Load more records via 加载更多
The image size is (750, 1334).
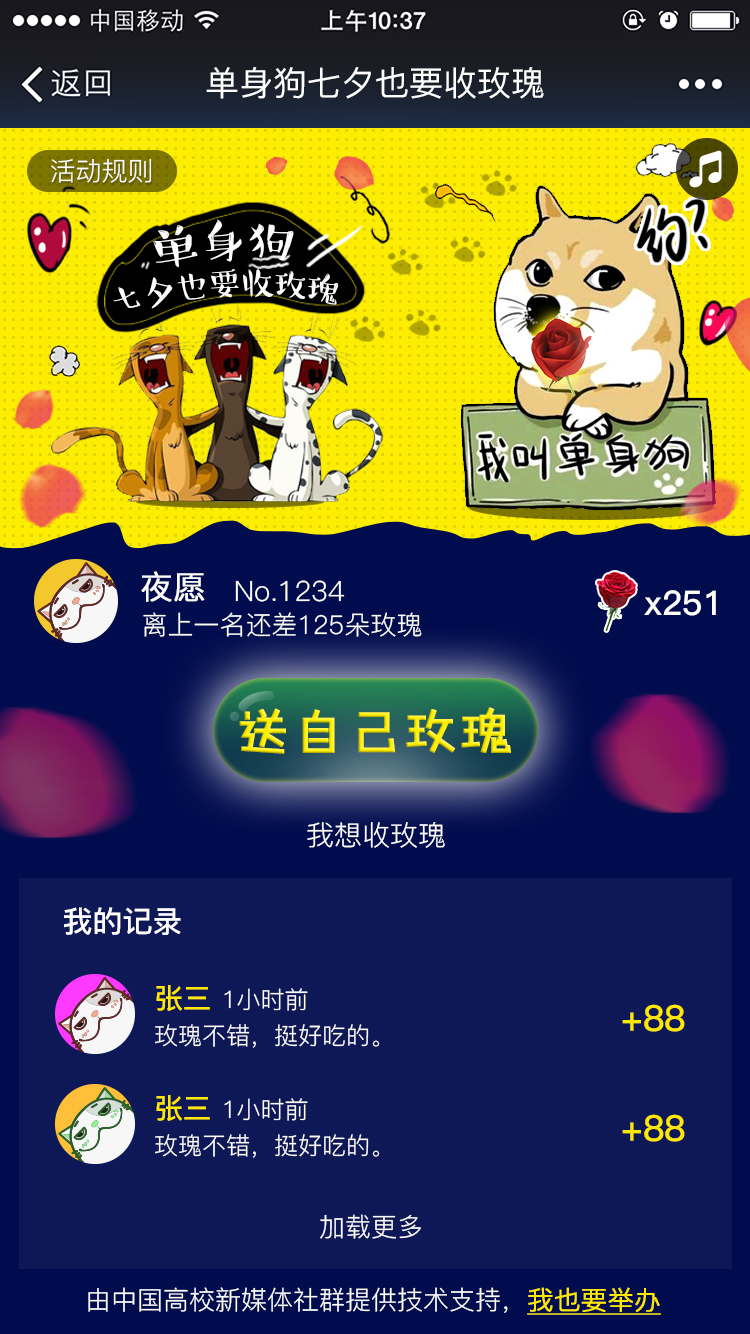(371, 1227)
